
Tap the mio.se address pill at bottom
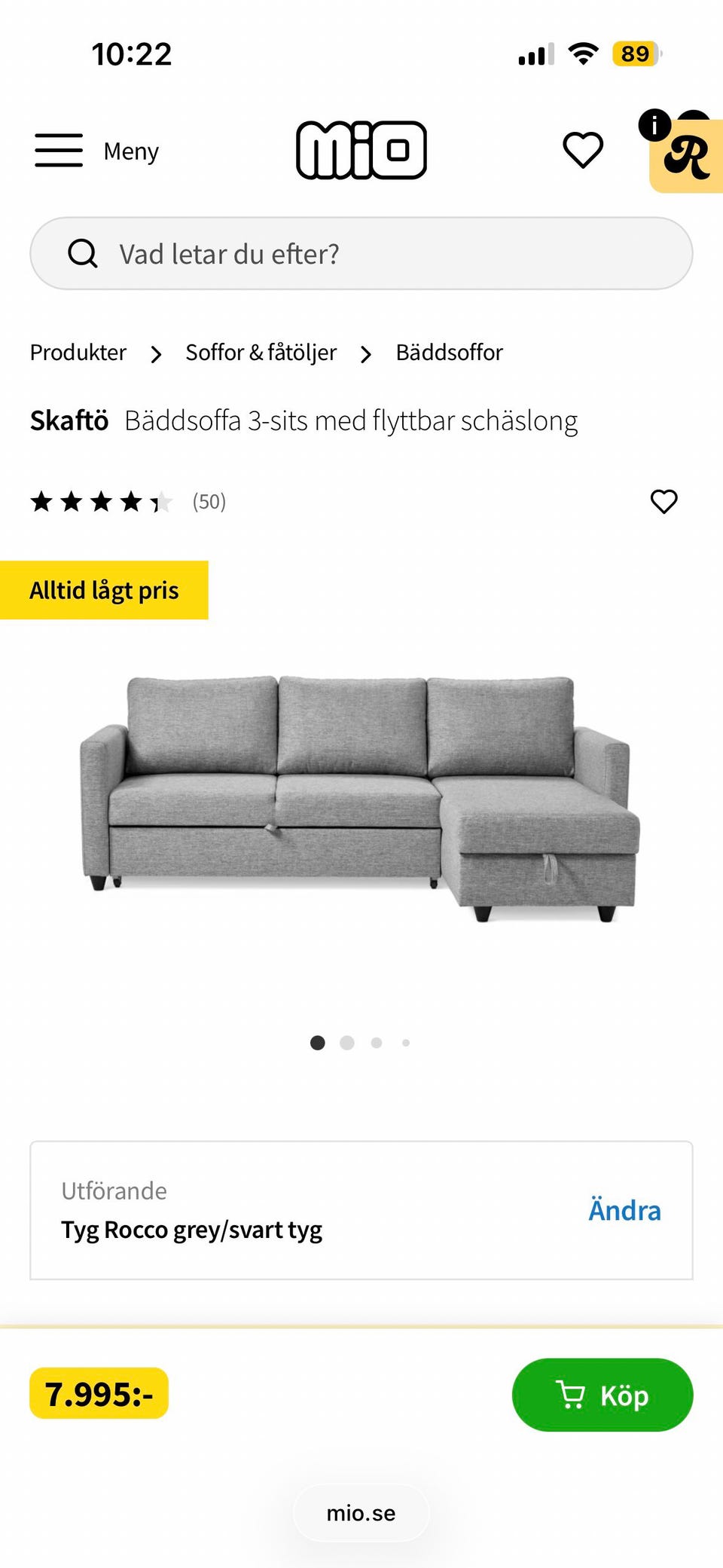tap(361, 1513)
